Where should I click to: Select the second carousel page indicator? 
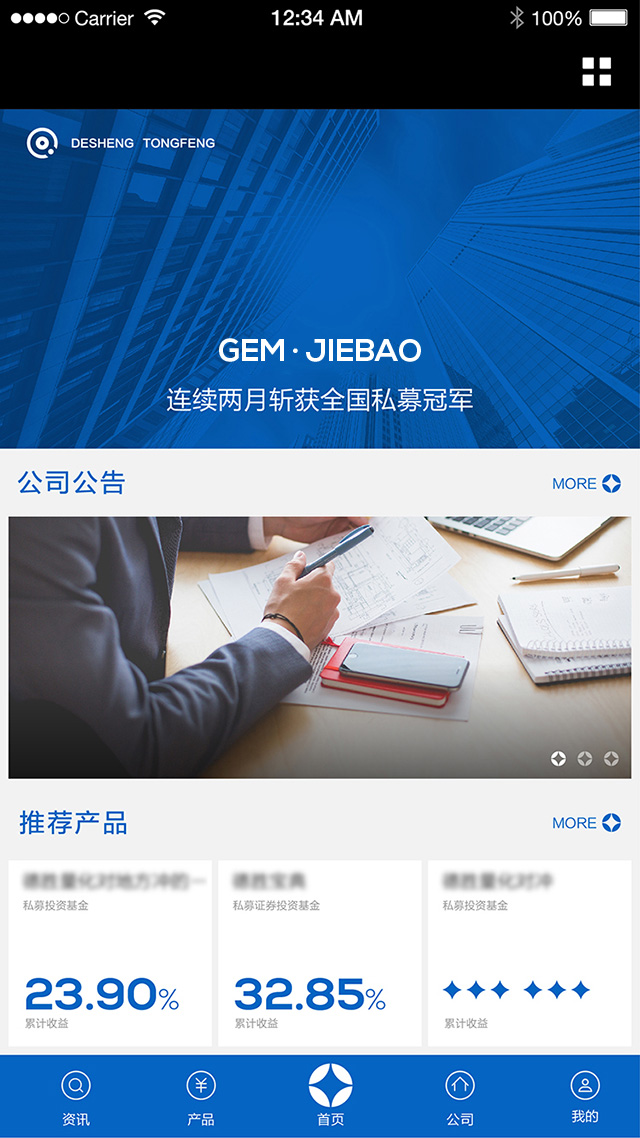click(x=585, y=759)
